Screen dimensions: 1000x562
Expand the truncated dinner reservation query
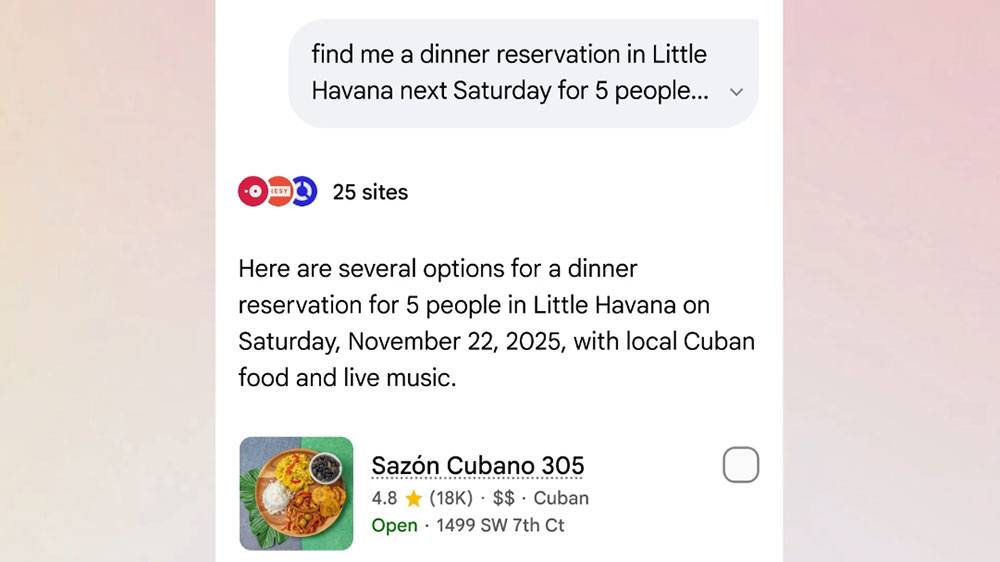[x=736, y=92]
